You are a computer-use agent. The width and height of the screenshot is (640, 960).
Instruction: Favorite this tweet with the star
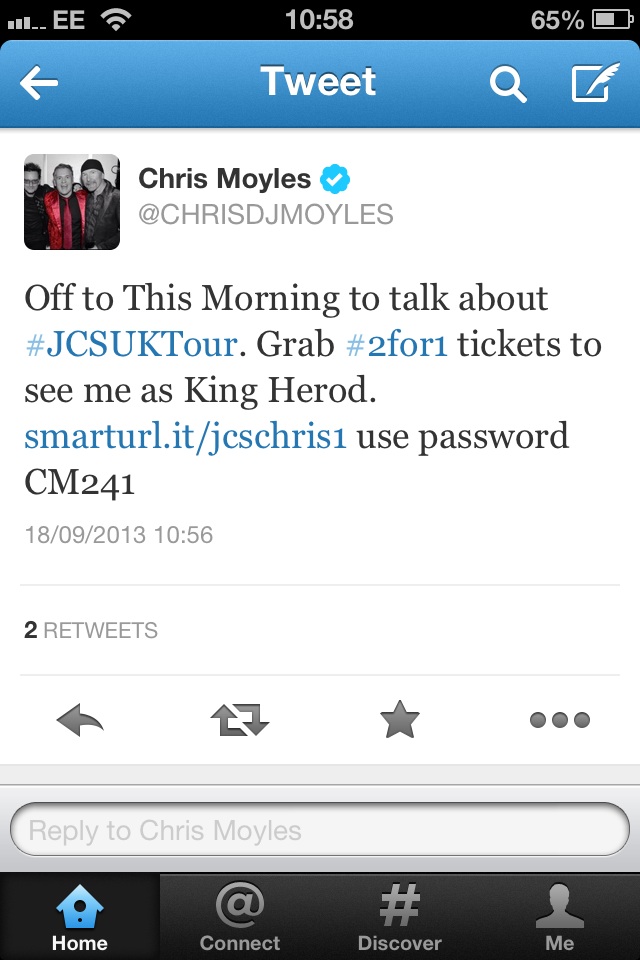tap(399, 720)
